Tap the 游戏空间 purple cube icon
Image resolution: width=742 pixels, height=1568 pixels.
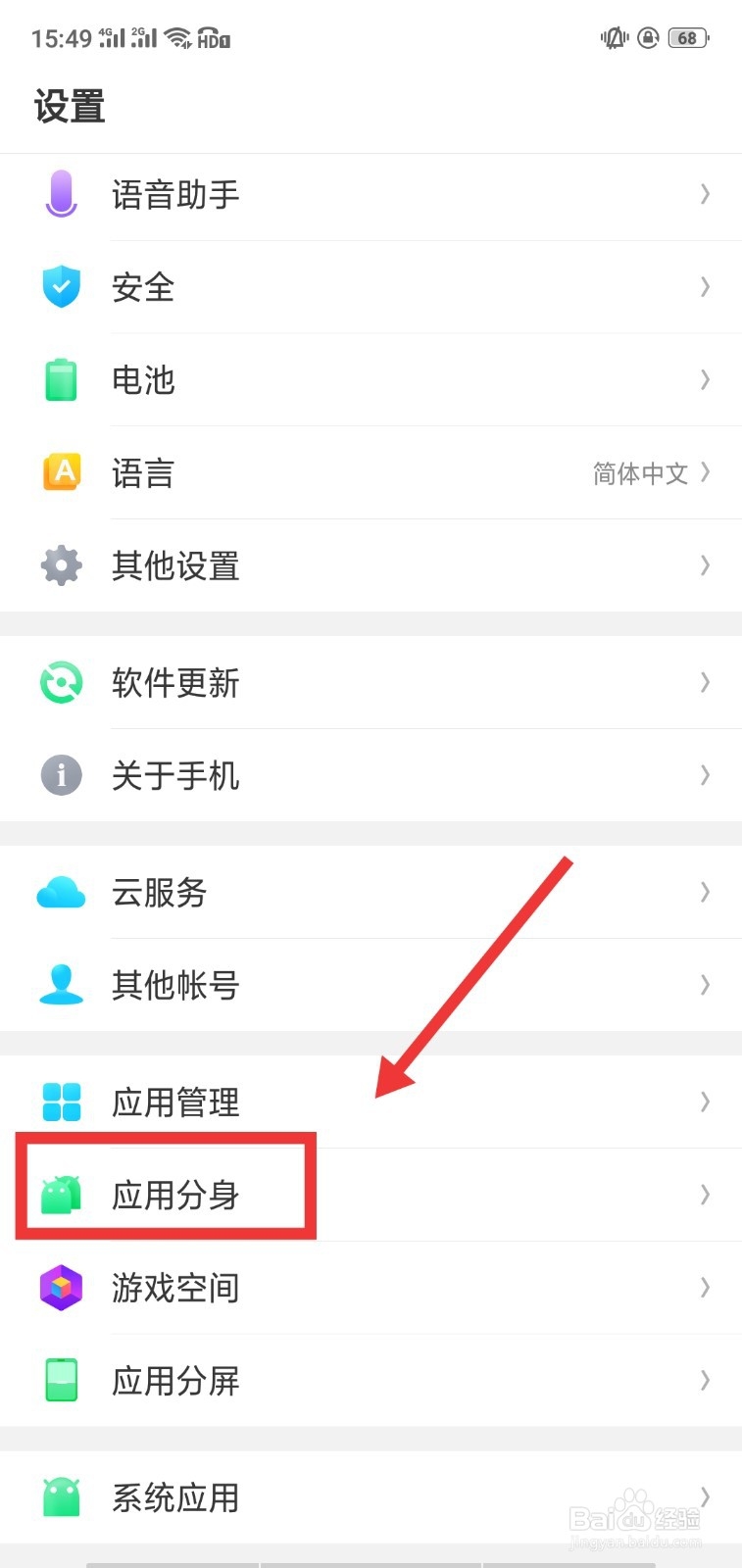[61, 1288]
